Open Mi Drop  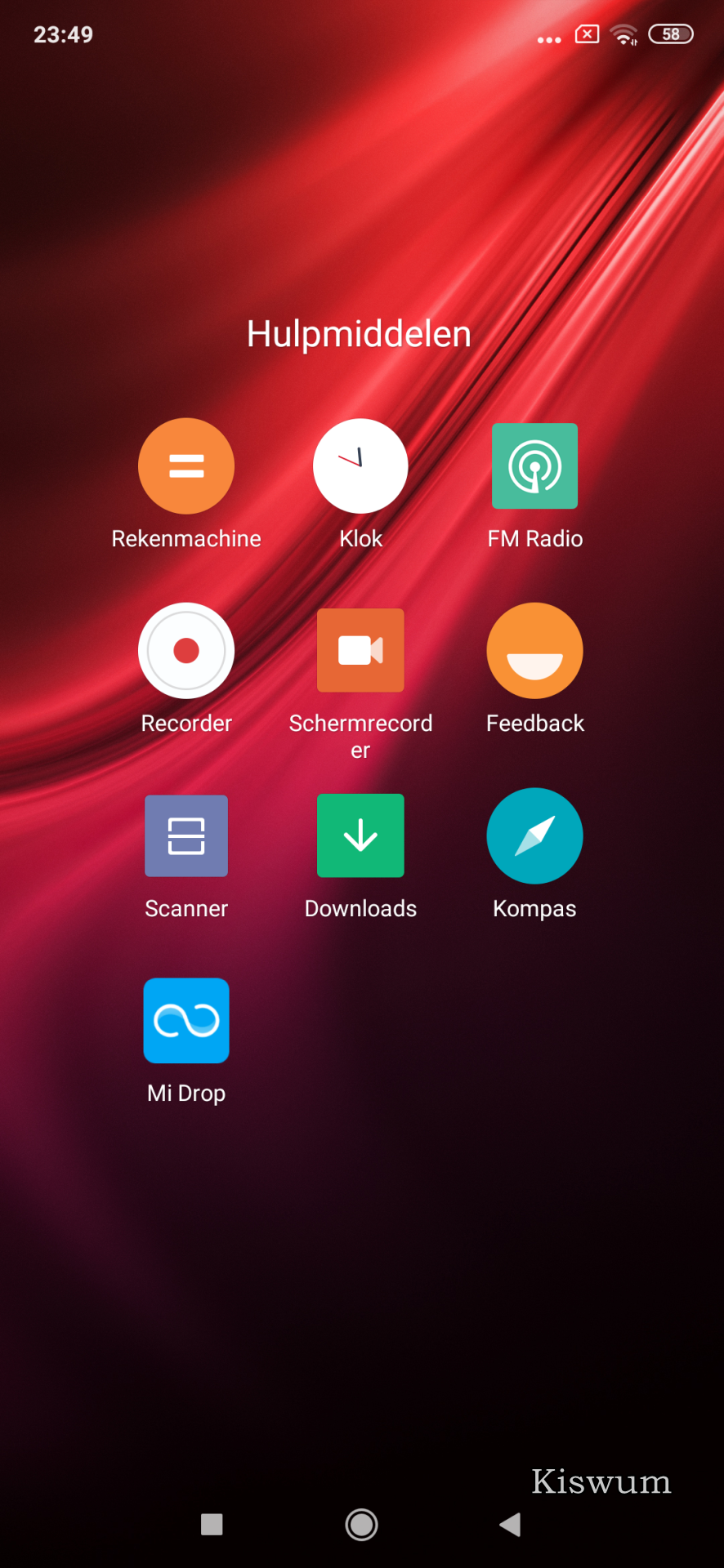pyautogui.click(x=186, y=1021)
